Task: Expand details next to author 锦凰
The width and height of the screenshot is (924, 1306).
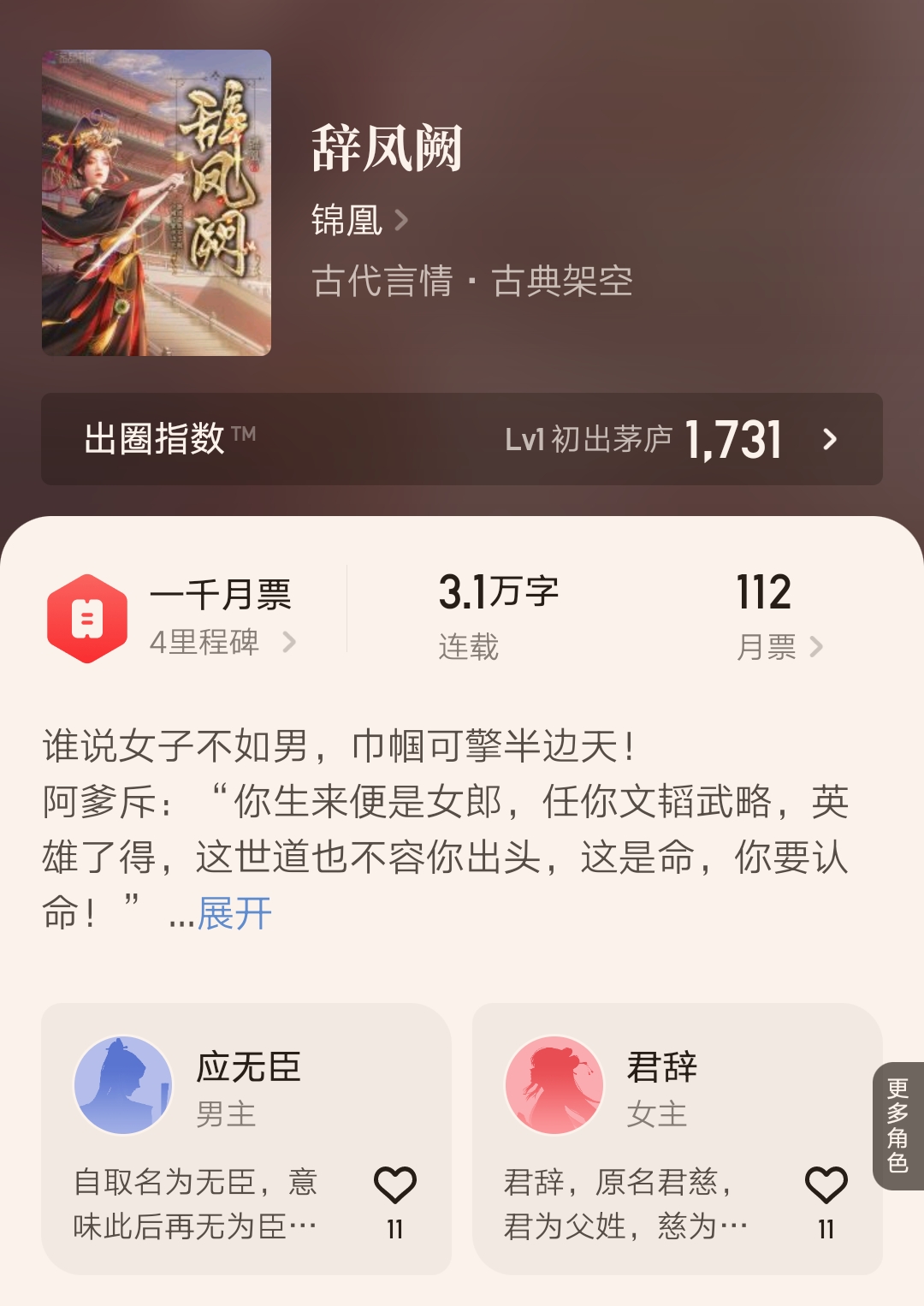Action: pos(399,220)
